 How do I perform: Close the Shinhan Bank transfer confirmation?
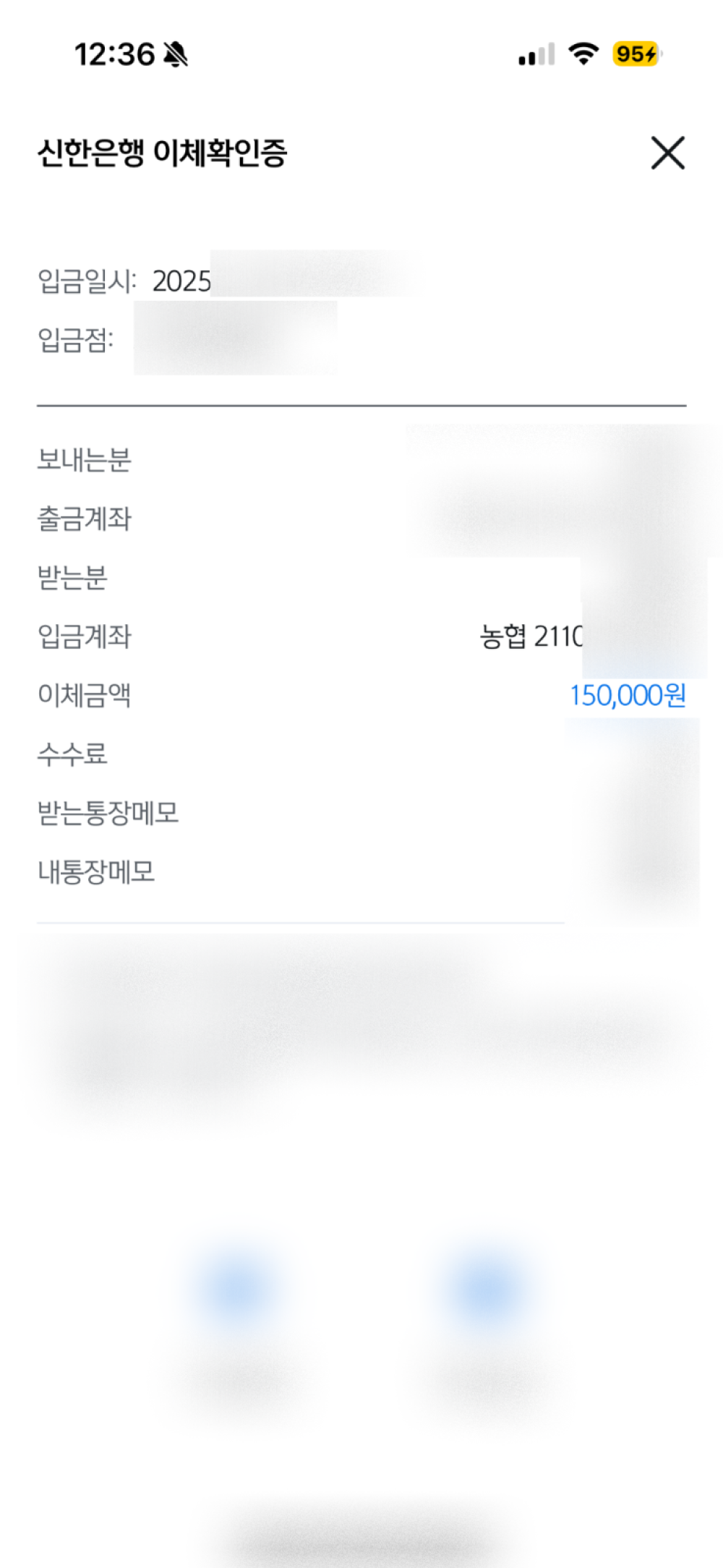tap(667, 153)
